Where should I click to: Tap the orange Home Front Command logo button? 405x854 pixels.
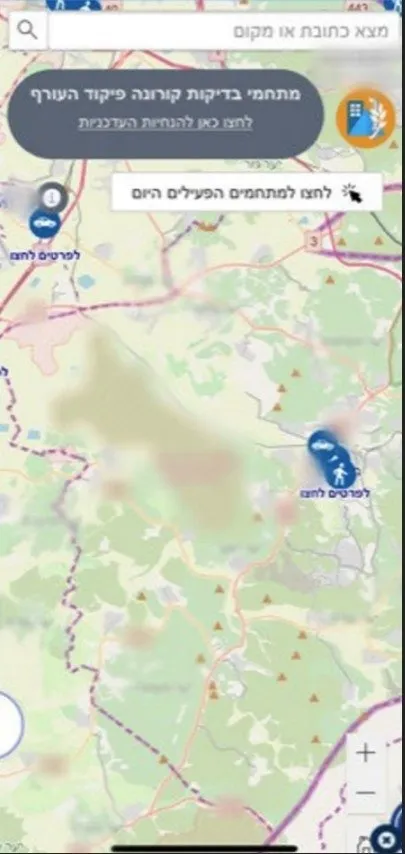(x=366, y=118)
